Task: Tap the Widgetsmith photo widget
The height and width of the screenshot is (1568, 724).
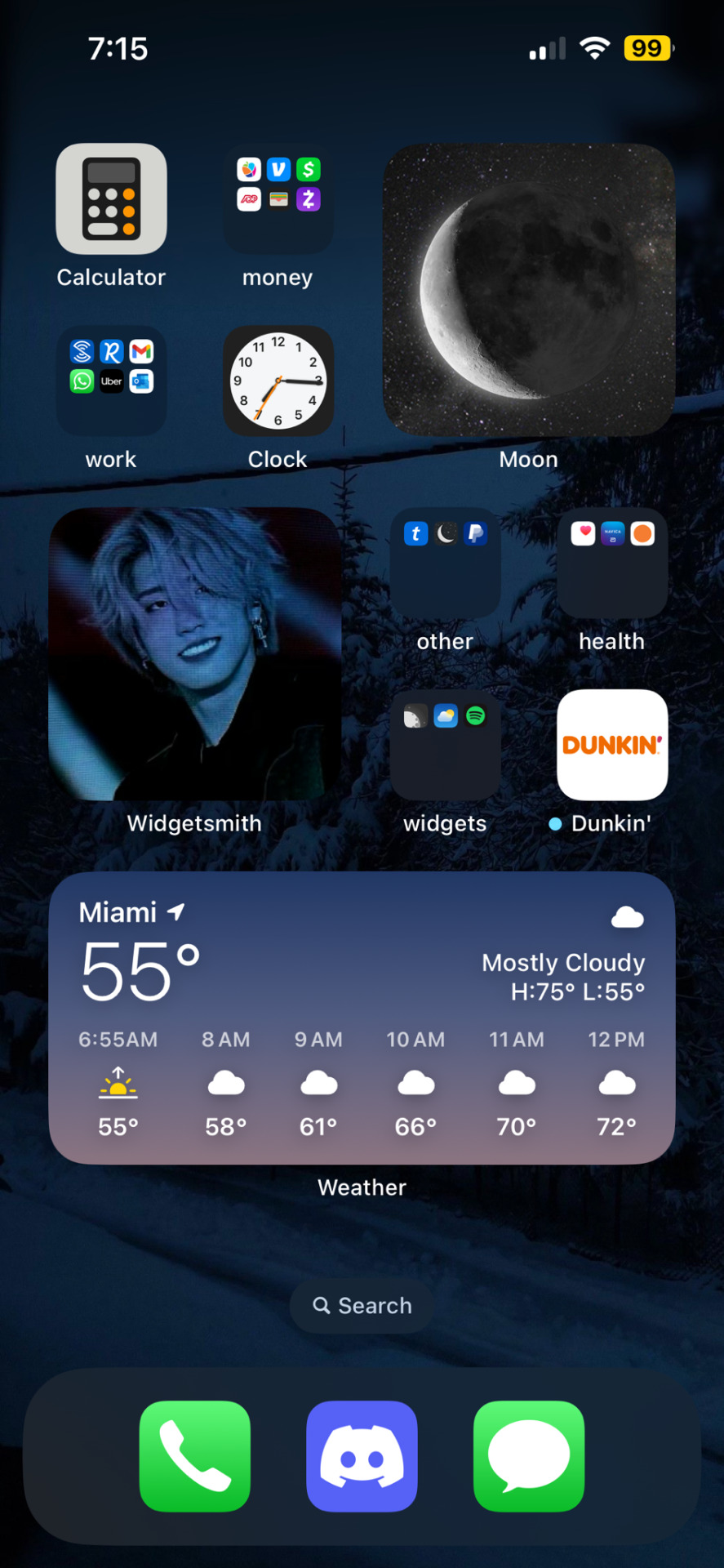Action: [x=195, y=654]
